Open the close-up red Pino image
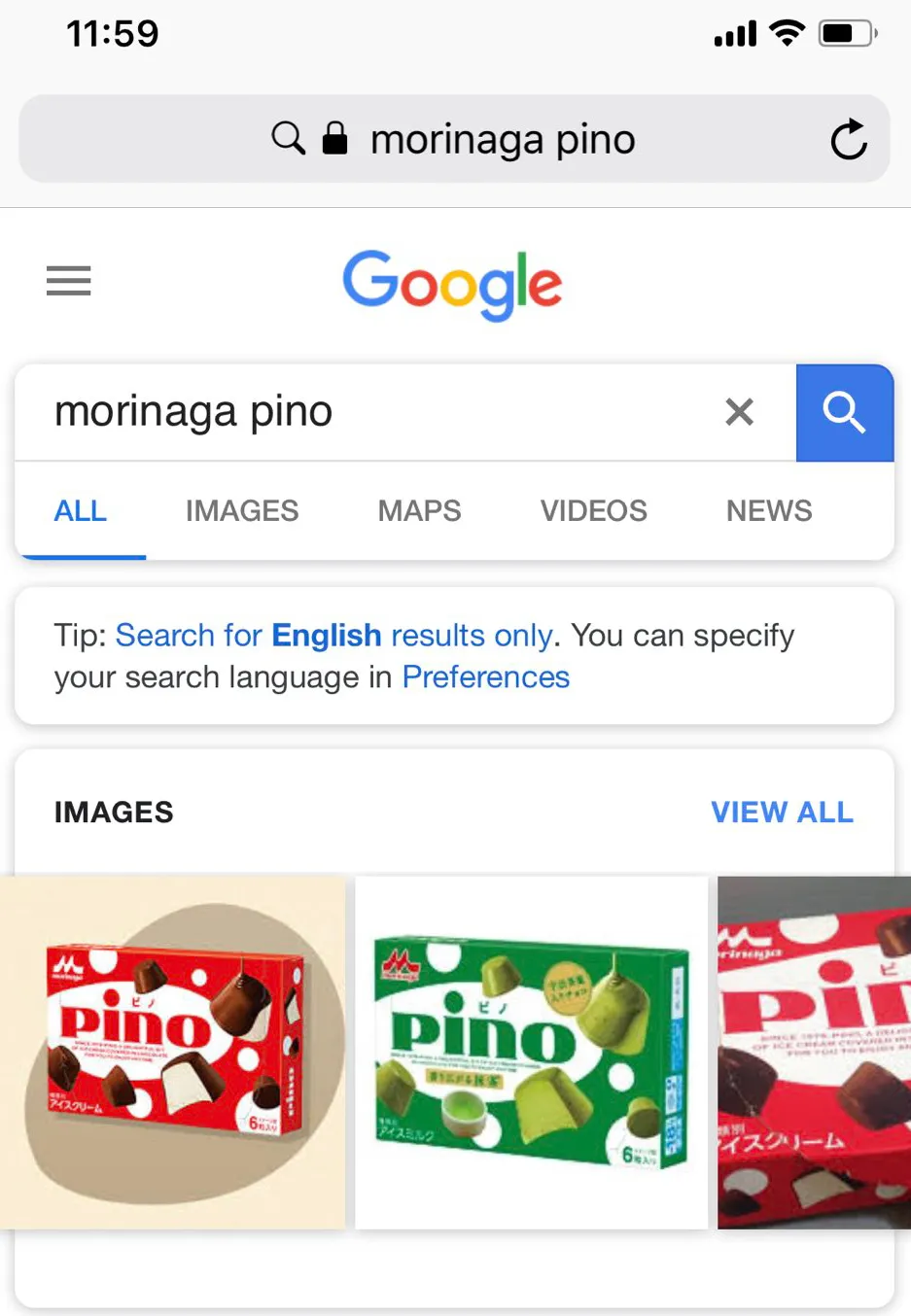 (x=814, y=1052)
